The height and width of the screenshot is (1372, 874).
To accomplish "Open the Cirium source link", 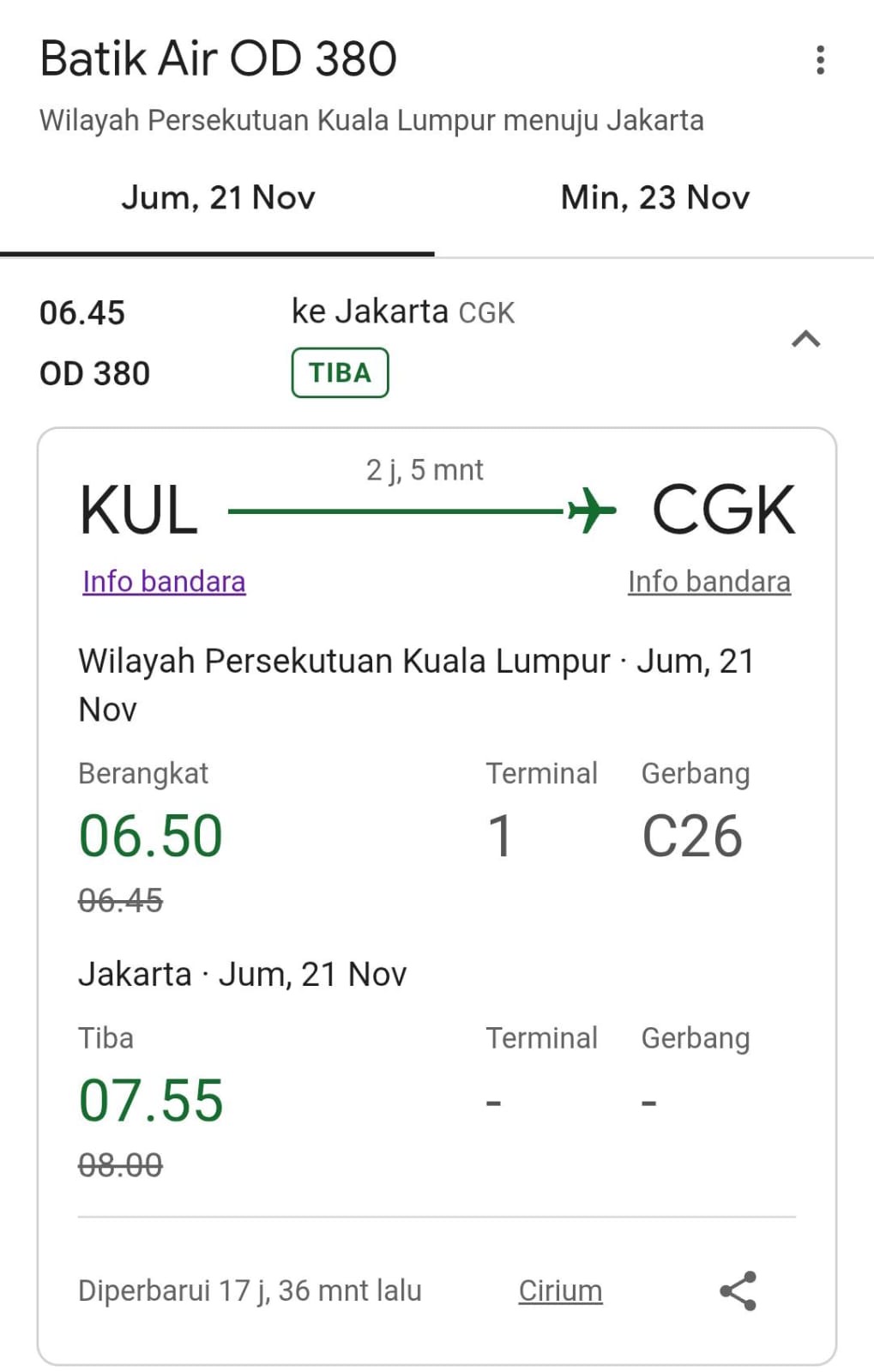I will (560, 1290).
